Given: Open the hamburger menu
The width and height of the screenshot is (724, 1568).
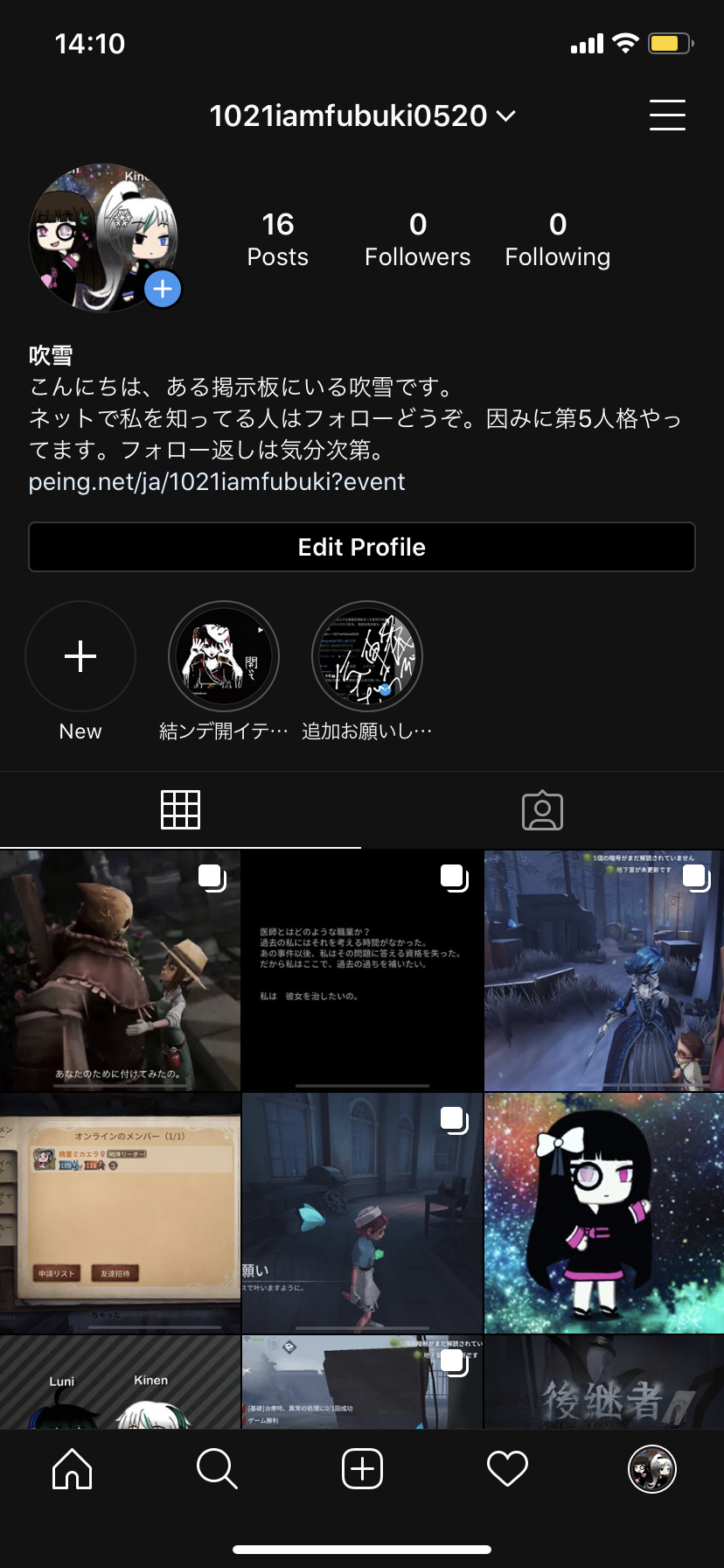Looking at the screenshot, I should click(667, 115).
